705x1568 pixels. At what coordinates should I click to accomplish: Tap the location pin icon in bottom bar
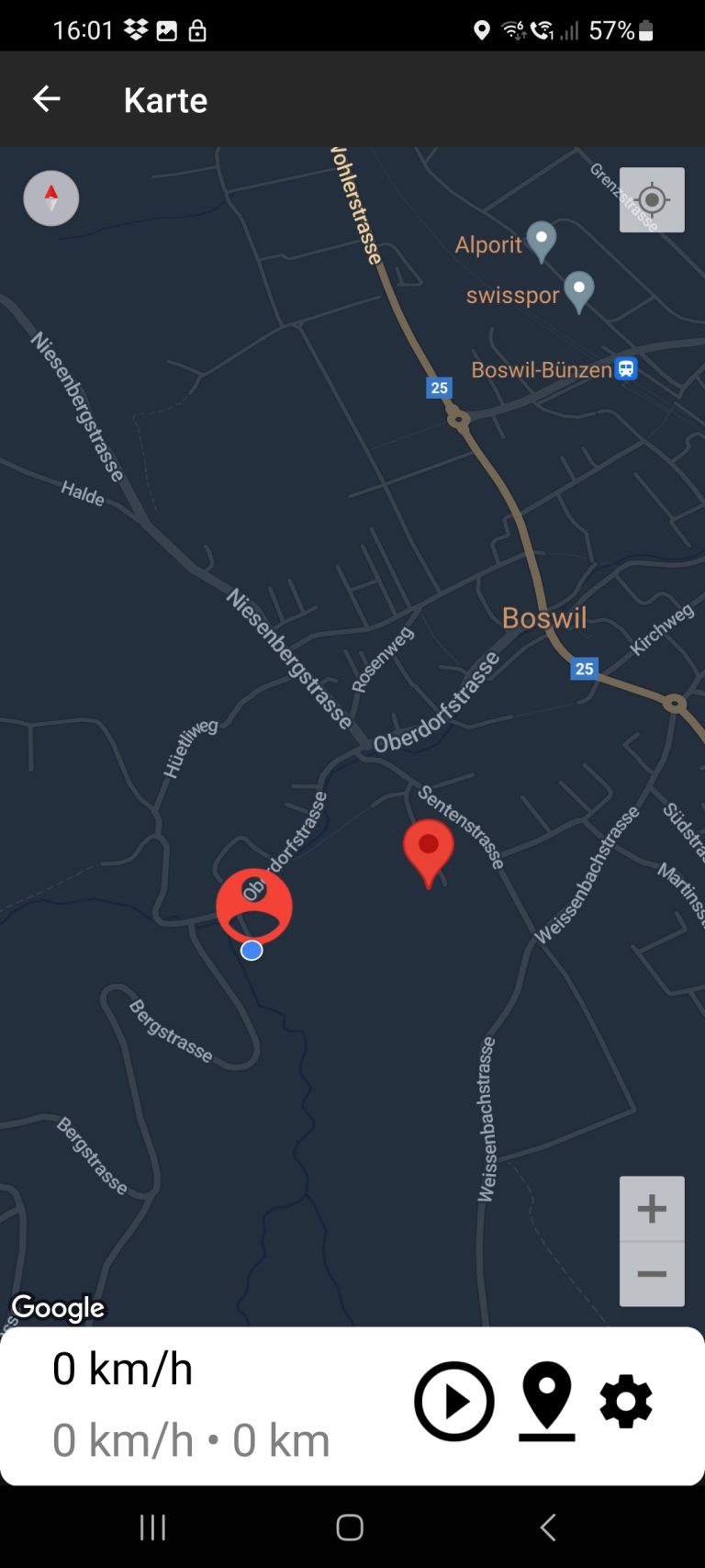(547, 1402)
